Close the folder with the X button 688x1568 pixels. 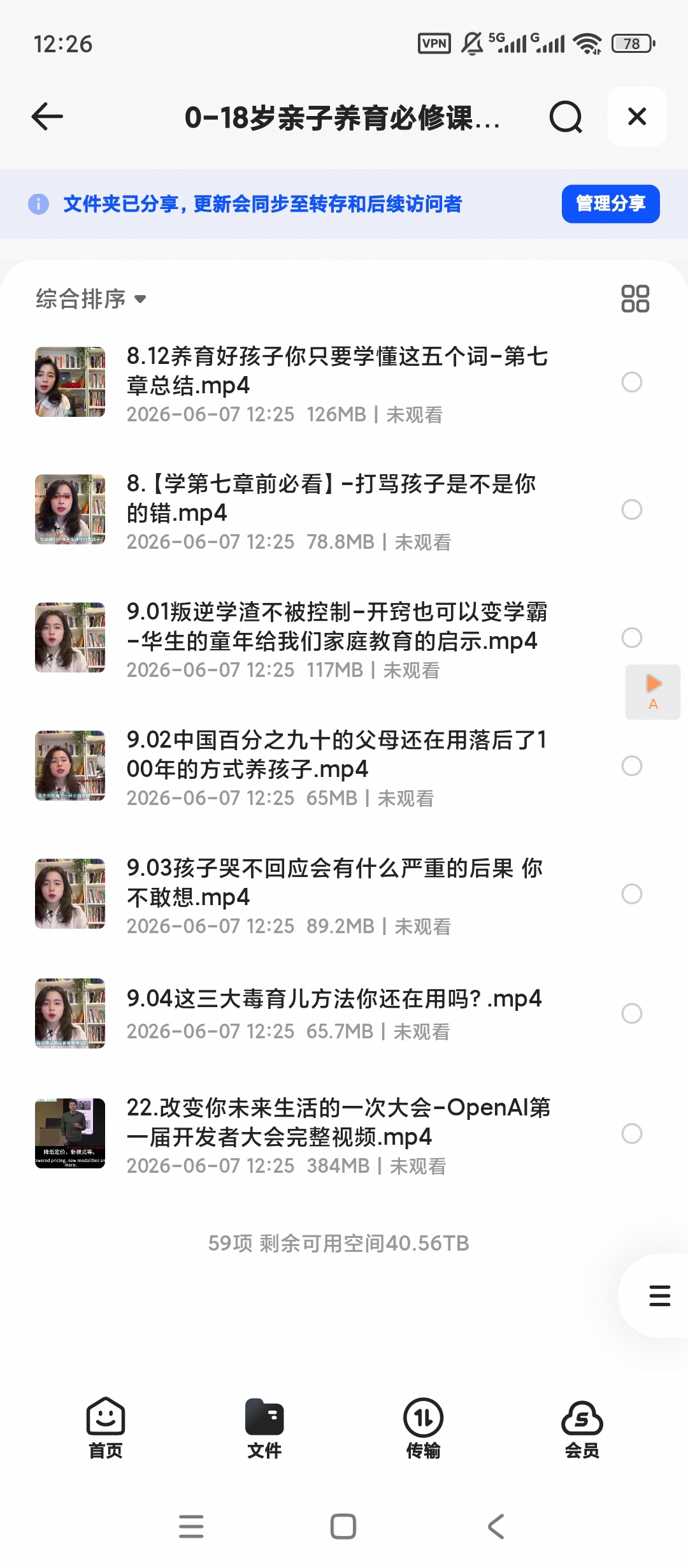point(637,117)
